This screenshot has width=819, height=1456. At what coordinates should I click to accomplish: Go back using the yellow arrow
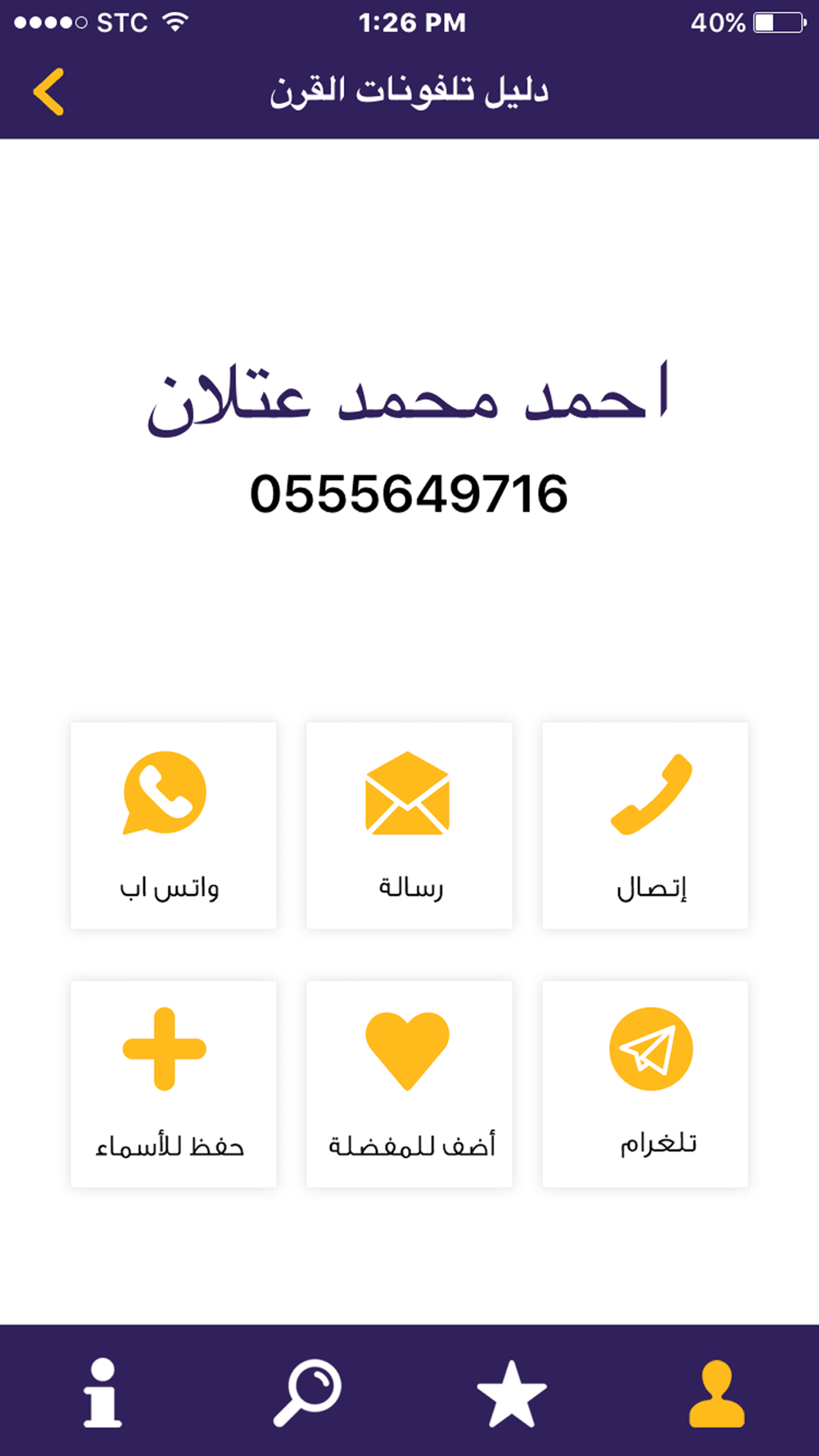click(49, 92)
